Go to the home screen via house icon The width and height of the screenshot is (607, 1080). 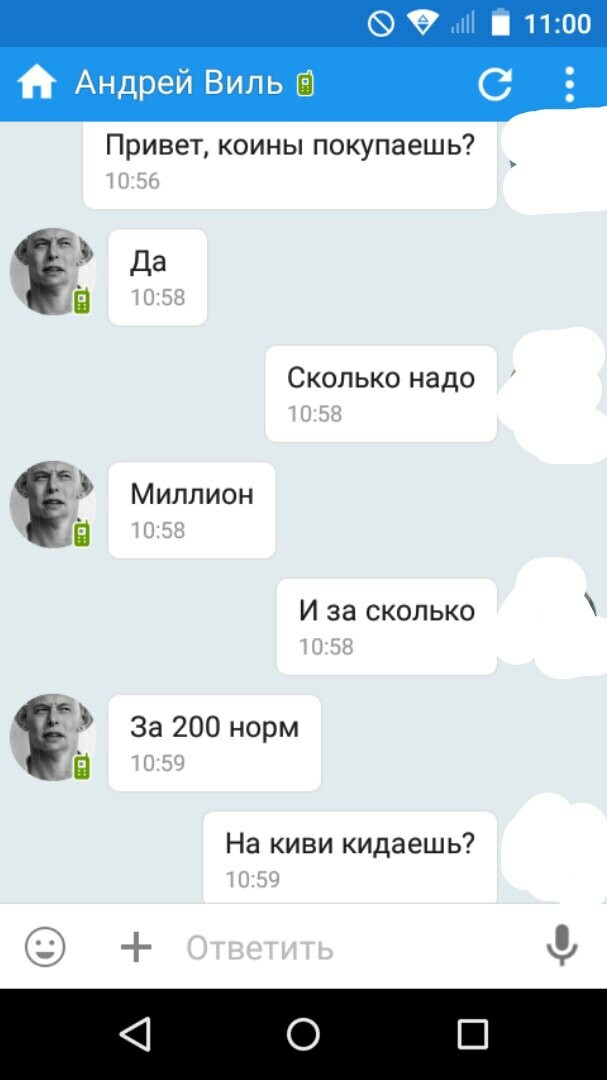(x=36, y=84)
